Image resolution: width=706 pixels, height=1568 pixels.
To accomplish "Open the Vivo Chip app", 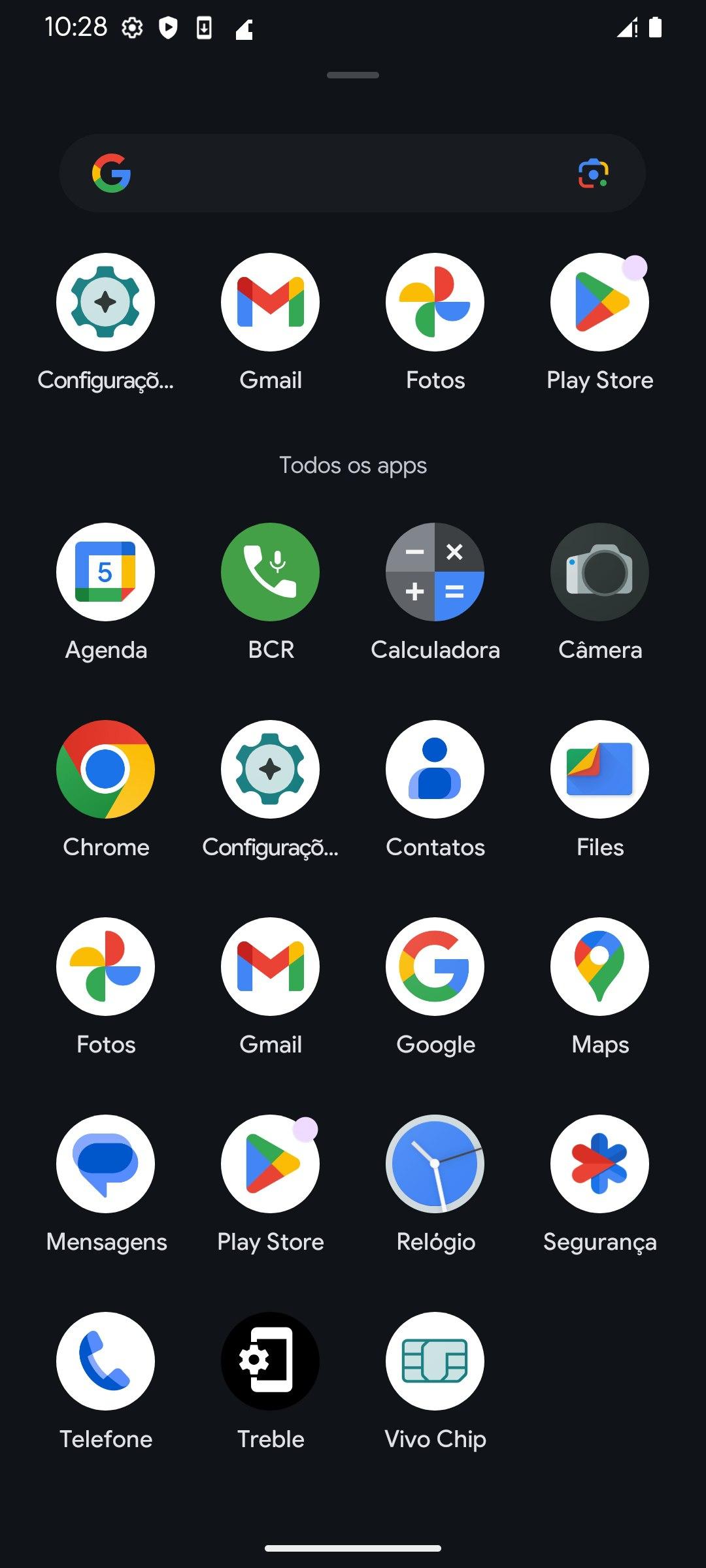I will (435, 1362).
